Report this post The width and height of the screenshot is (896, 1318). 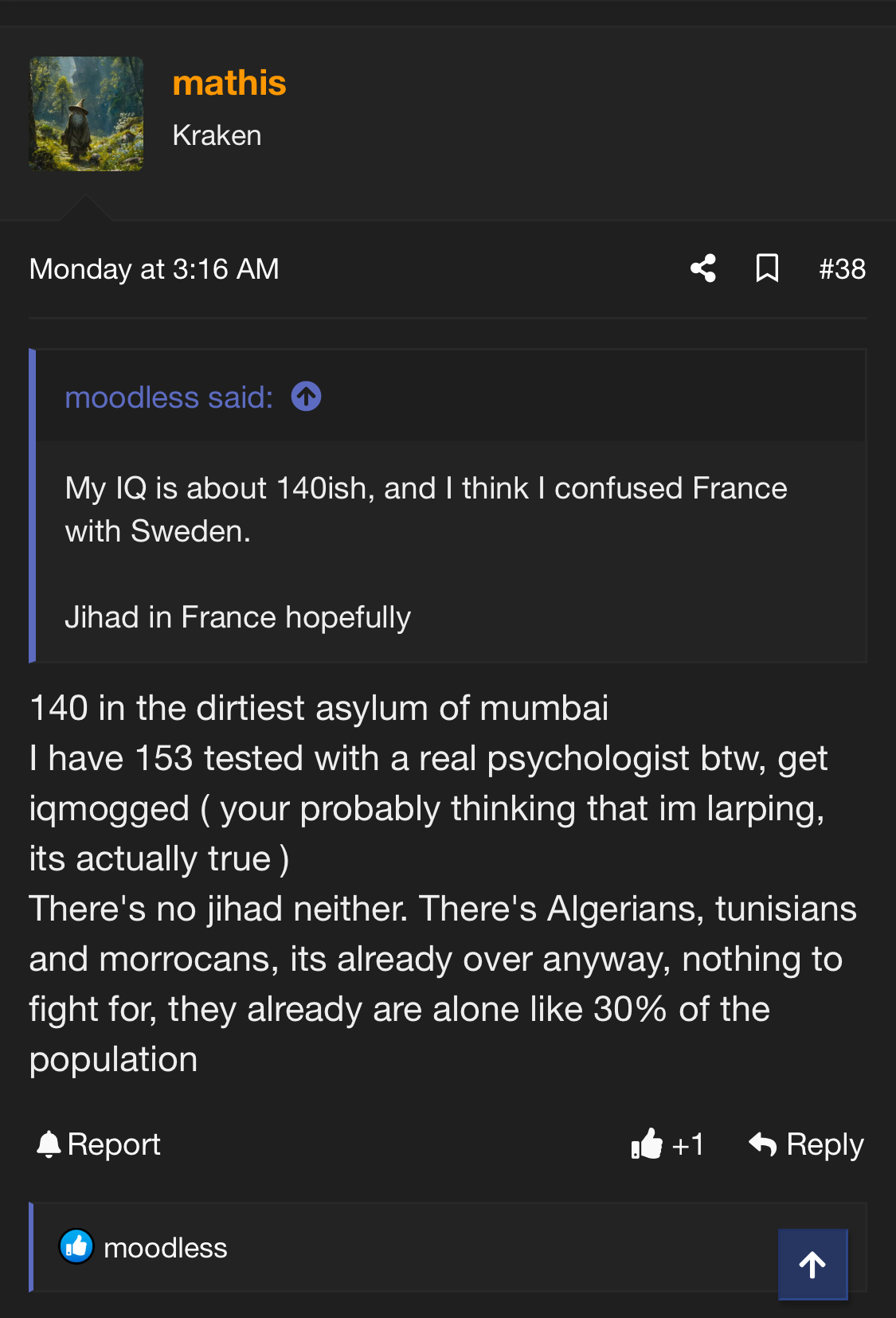(99, 1144)
